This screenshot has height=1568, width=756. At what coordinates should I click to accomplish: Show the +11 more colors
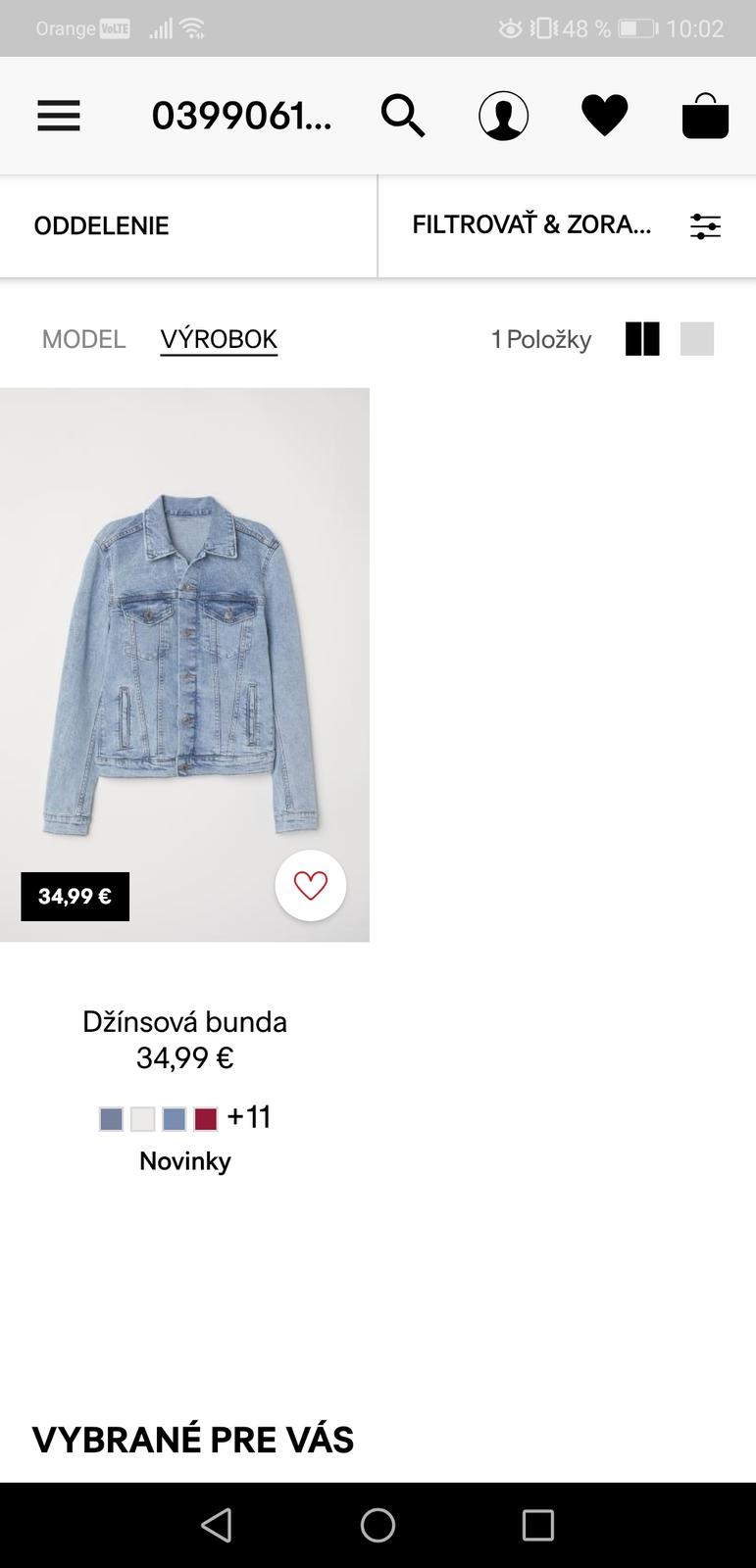249,1117
